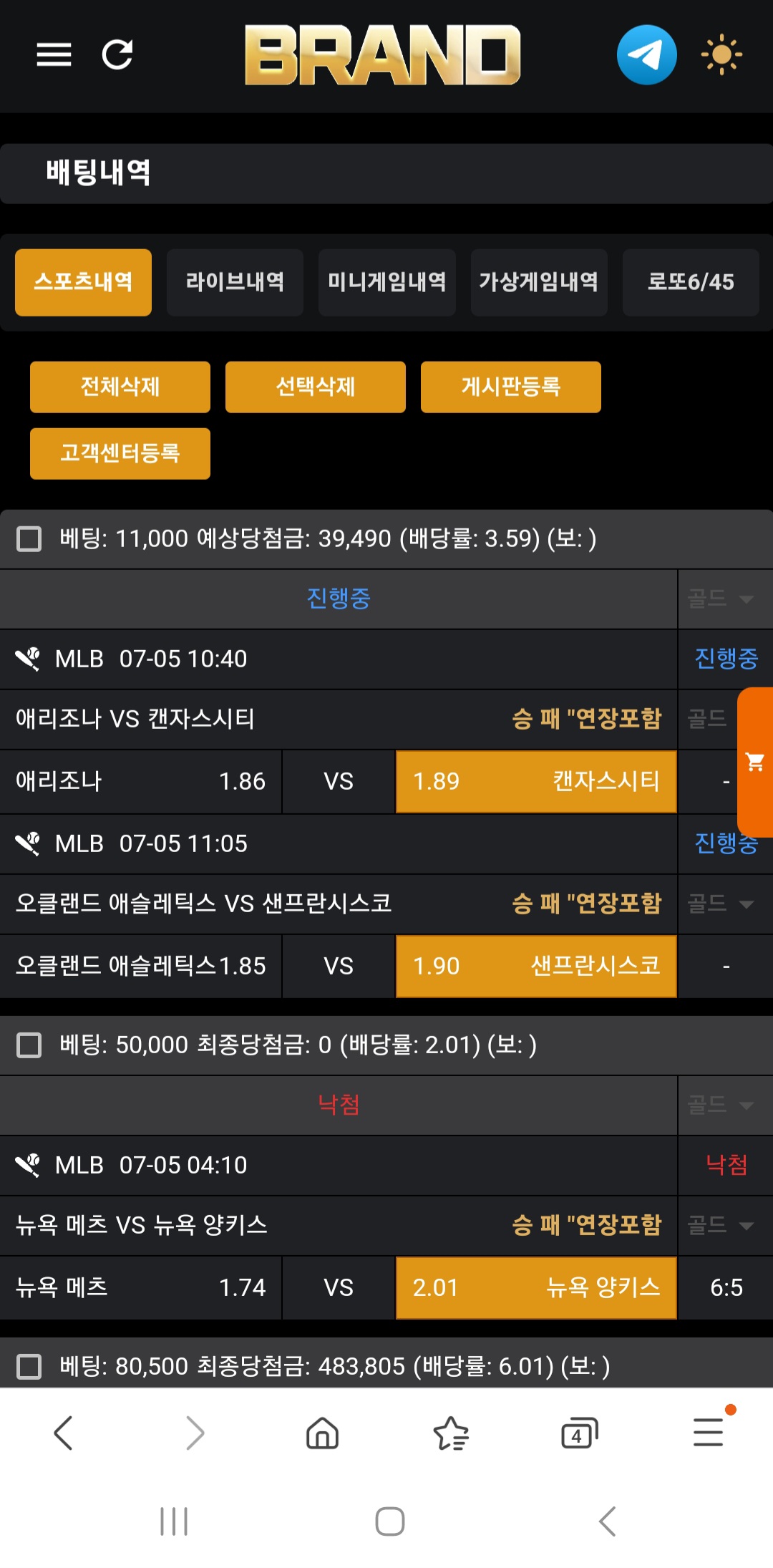The image size is (773, 1568).
Task: Select the 스포츠내역 tab
Action: tap(83, 282)
